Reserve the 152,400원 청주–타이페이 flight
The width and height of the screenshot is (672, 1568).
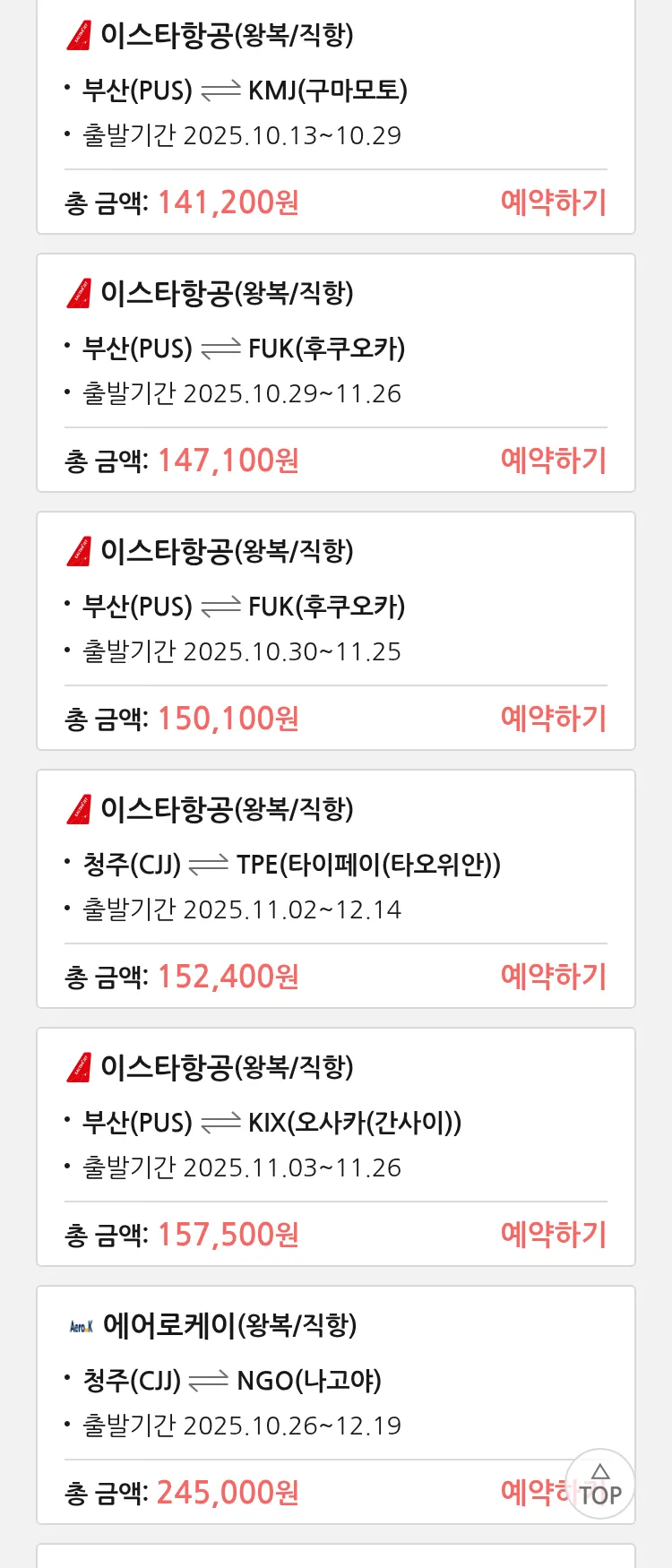pyautogui.click(x=553, y=977)
